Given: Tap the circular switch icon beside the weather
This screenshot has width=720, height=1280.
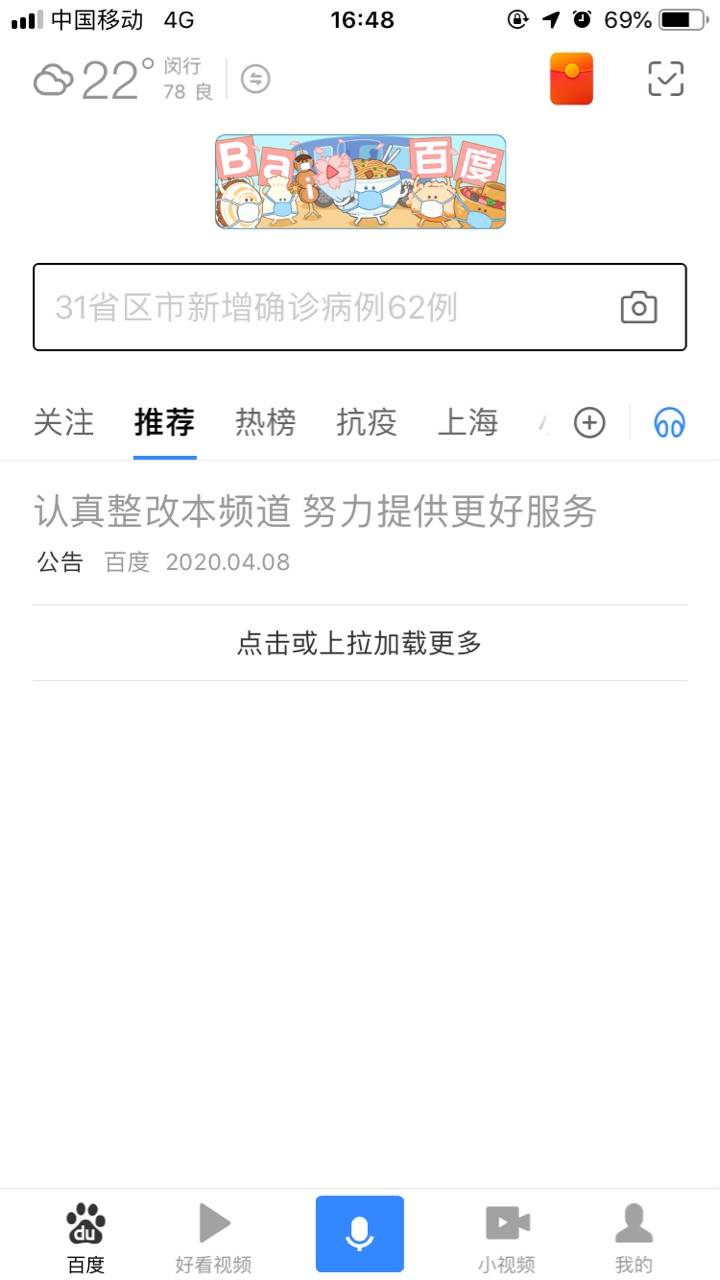Looking at the screenshot, I should tap(255, 79).
